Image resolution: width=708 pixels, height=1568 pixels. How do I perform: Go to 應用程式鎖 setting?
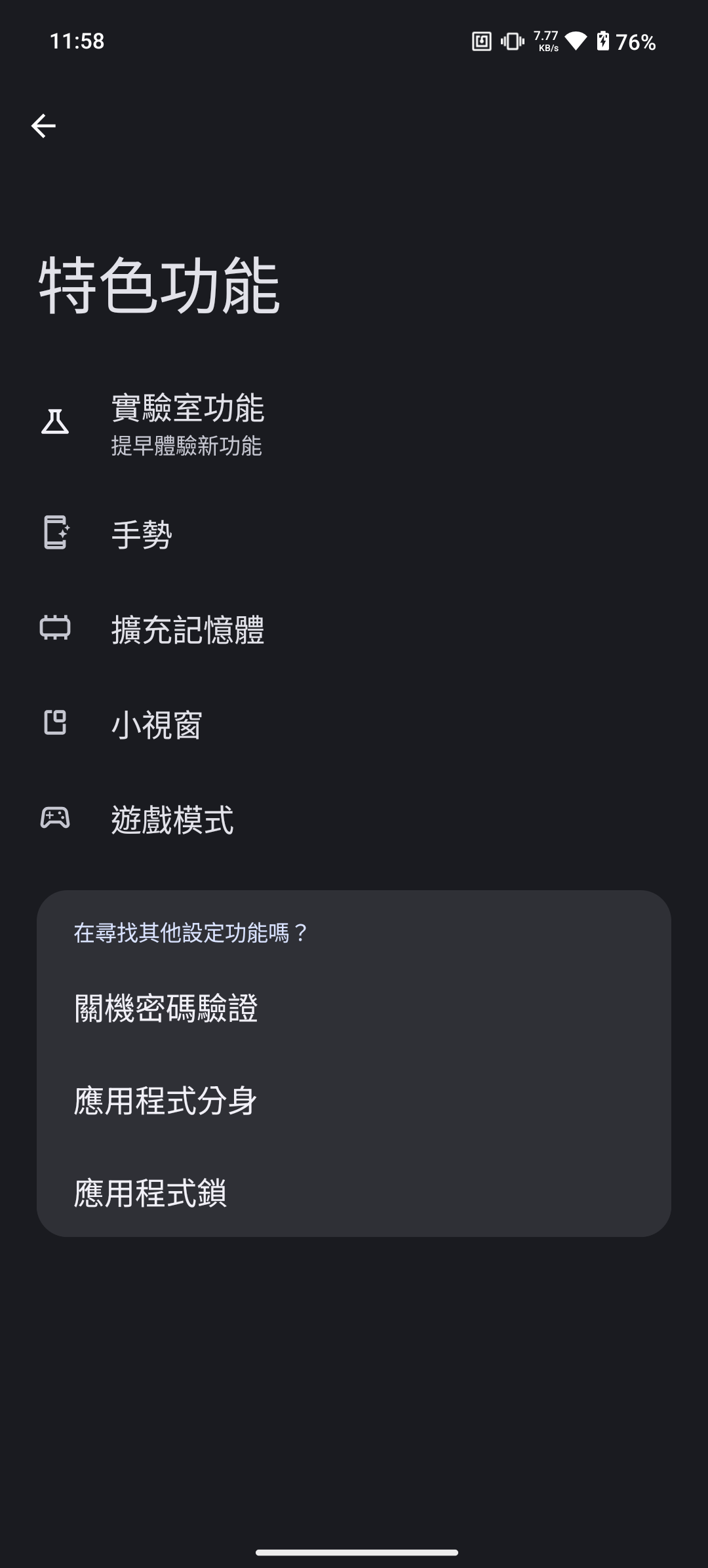point(150,1193)
